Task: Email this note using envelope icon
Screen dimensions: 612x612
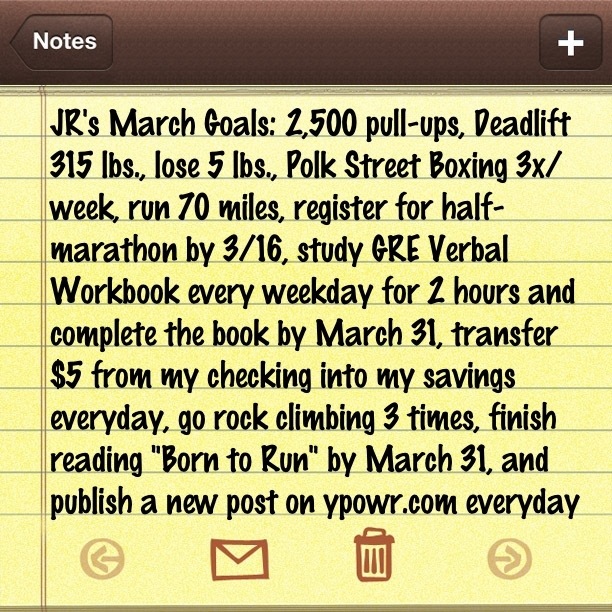Action: pyautogui.click(x=239, y=560)
